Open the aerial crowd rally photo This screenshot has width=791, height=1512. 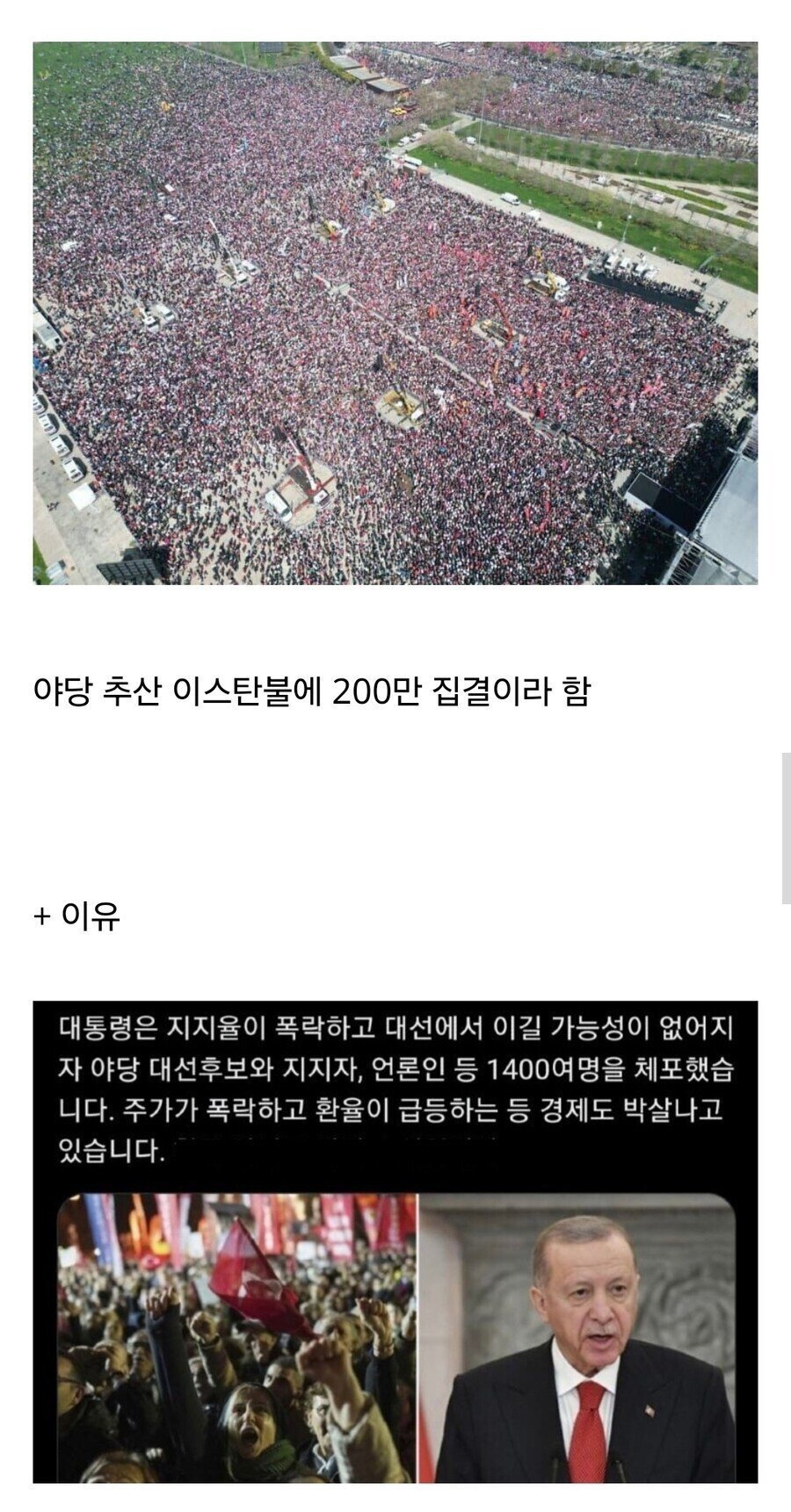tap(395, 313)
